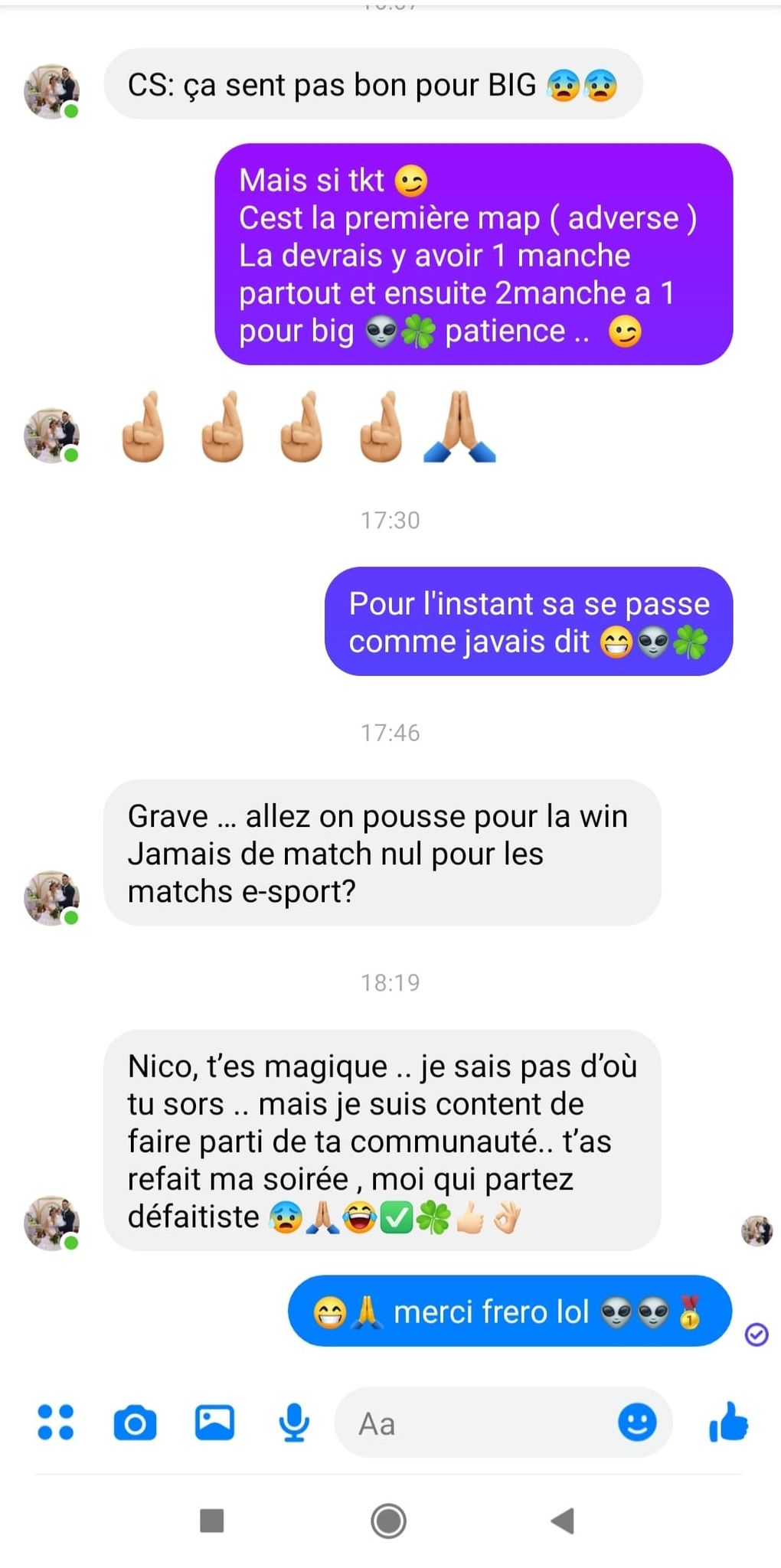Go back with the system back button
The width and height of the screenshot is (781, 1568).
563,1521
